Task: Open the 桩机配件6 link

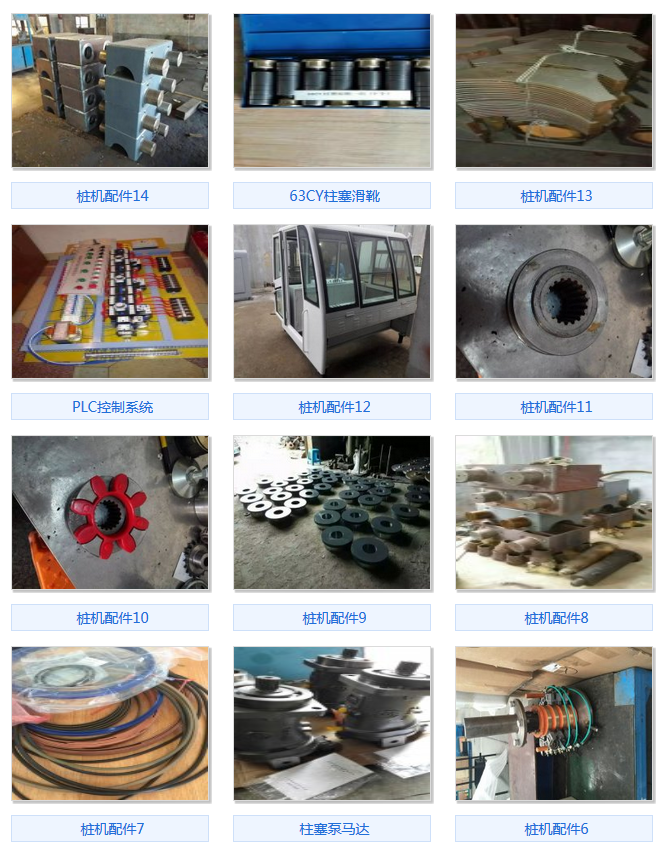Action: click(556, 829)
